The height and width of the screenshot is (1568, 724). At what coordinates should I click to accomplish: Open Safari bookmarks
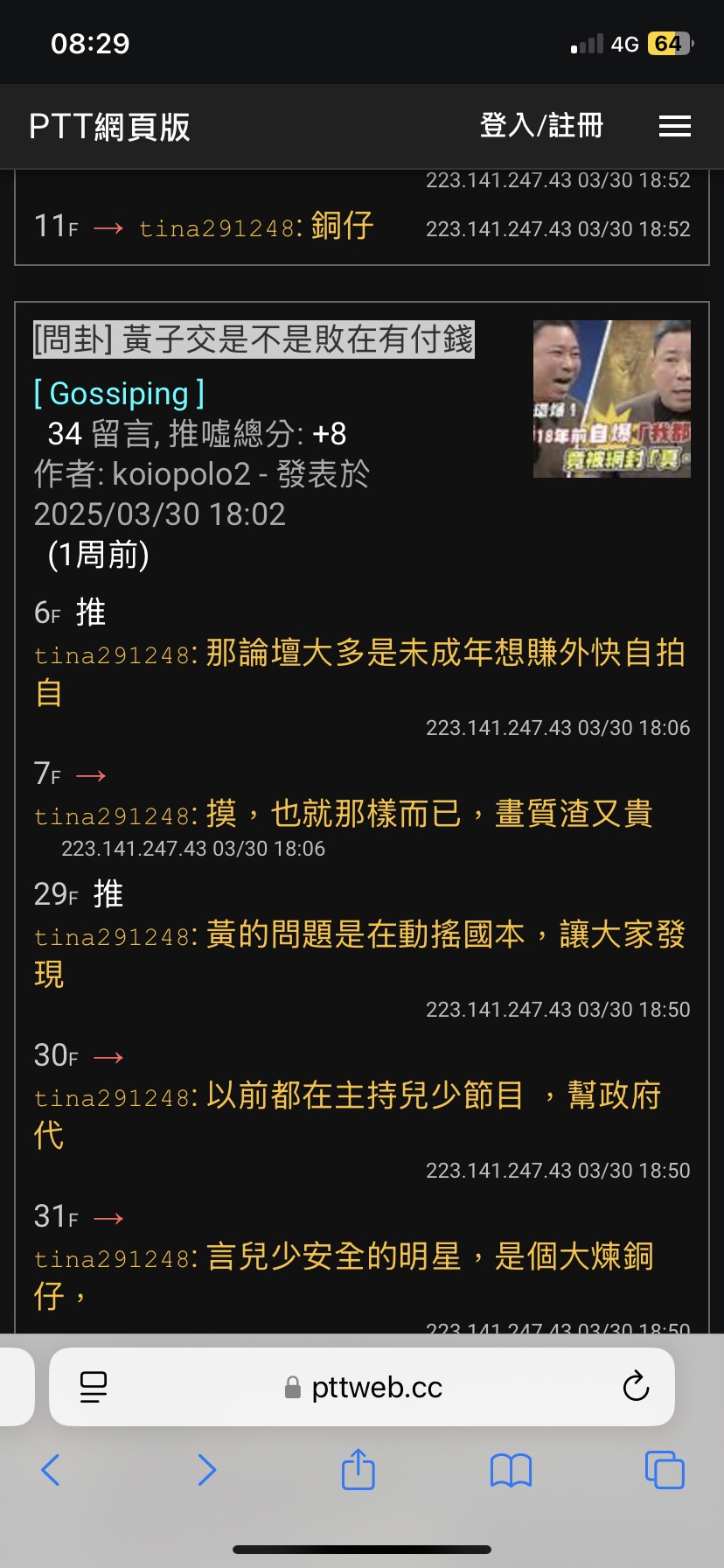click(511, 1470)
